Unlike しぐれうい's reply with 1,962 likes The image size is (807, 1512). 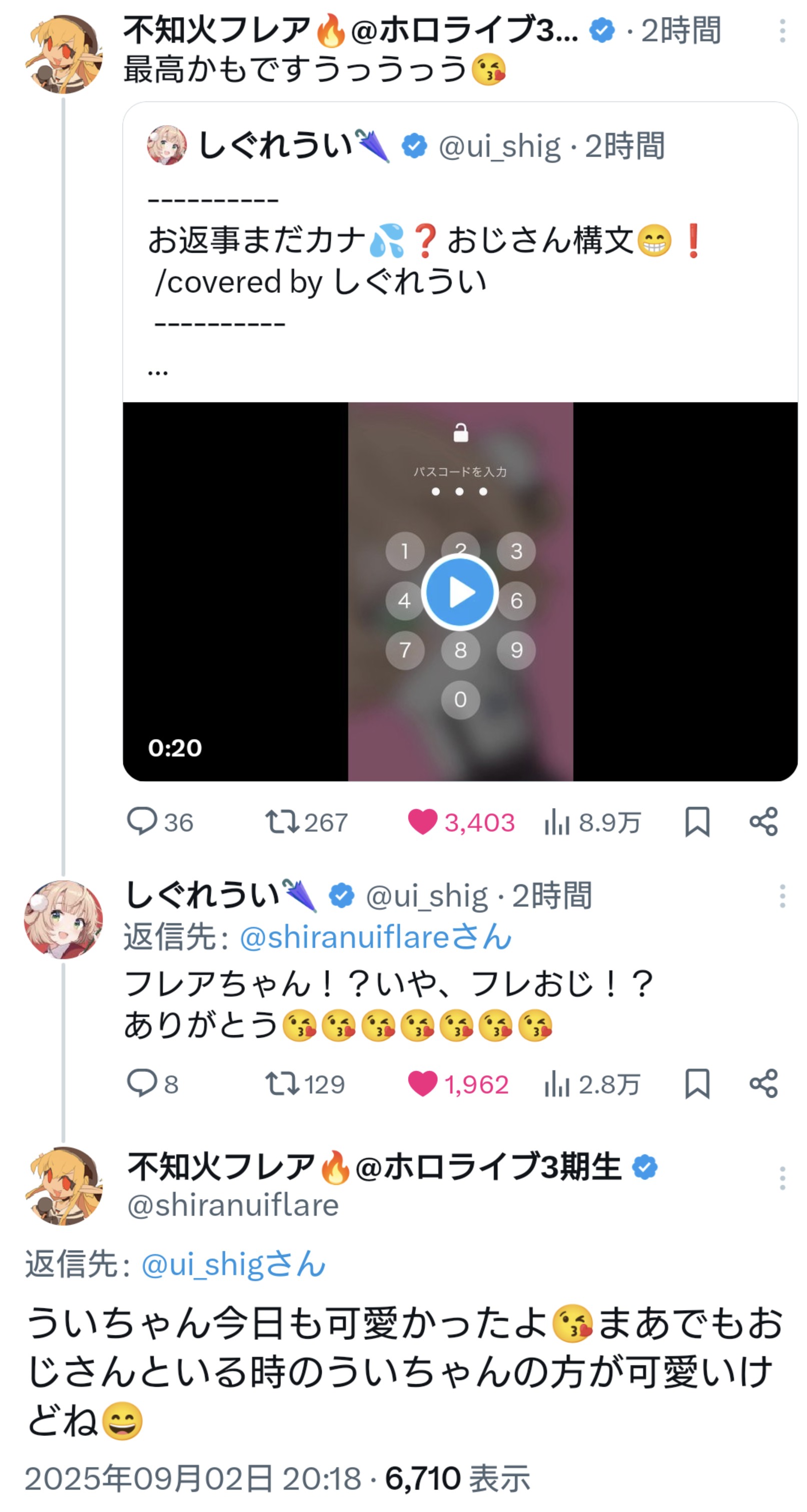(x=423, y=1083)
